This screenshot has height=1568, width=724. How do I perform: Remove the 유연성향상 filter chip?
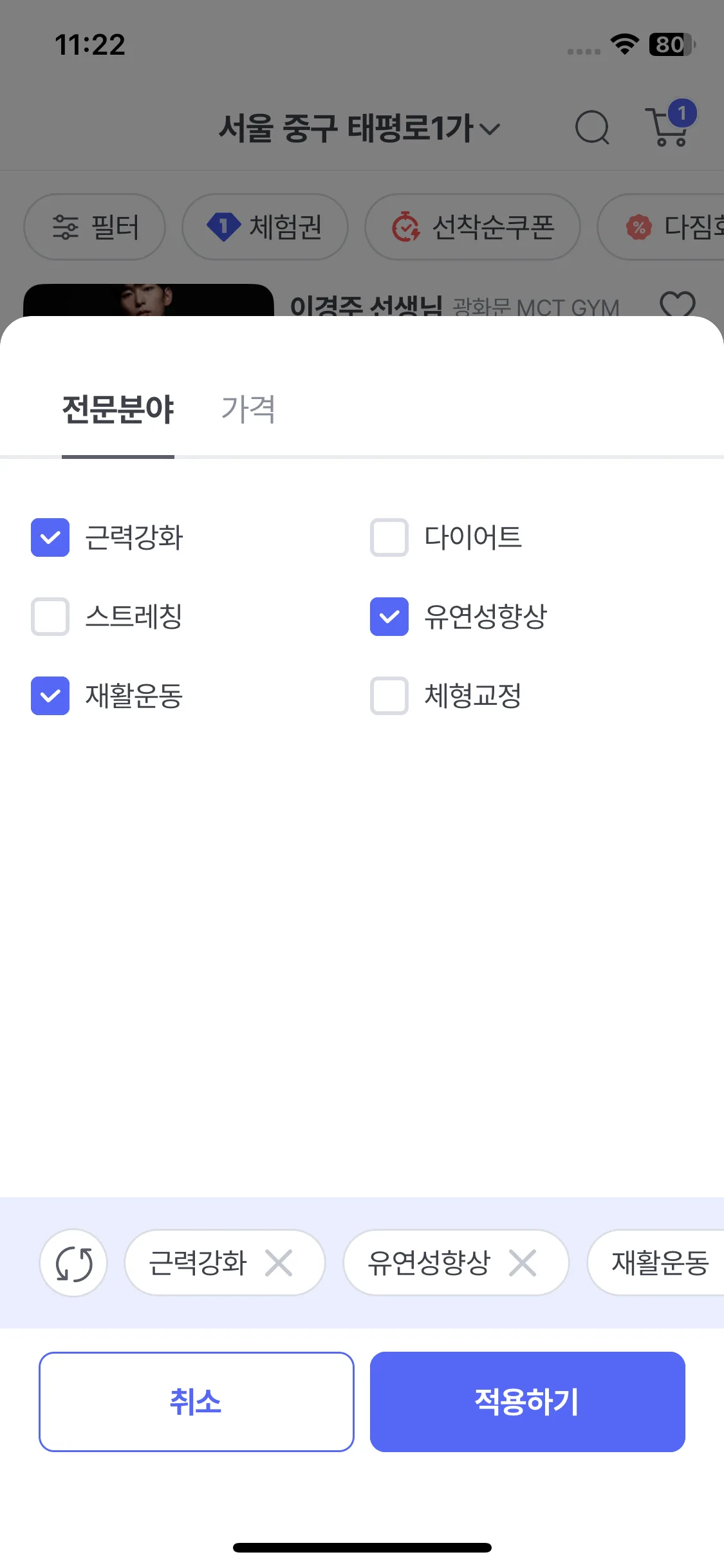523,1263
